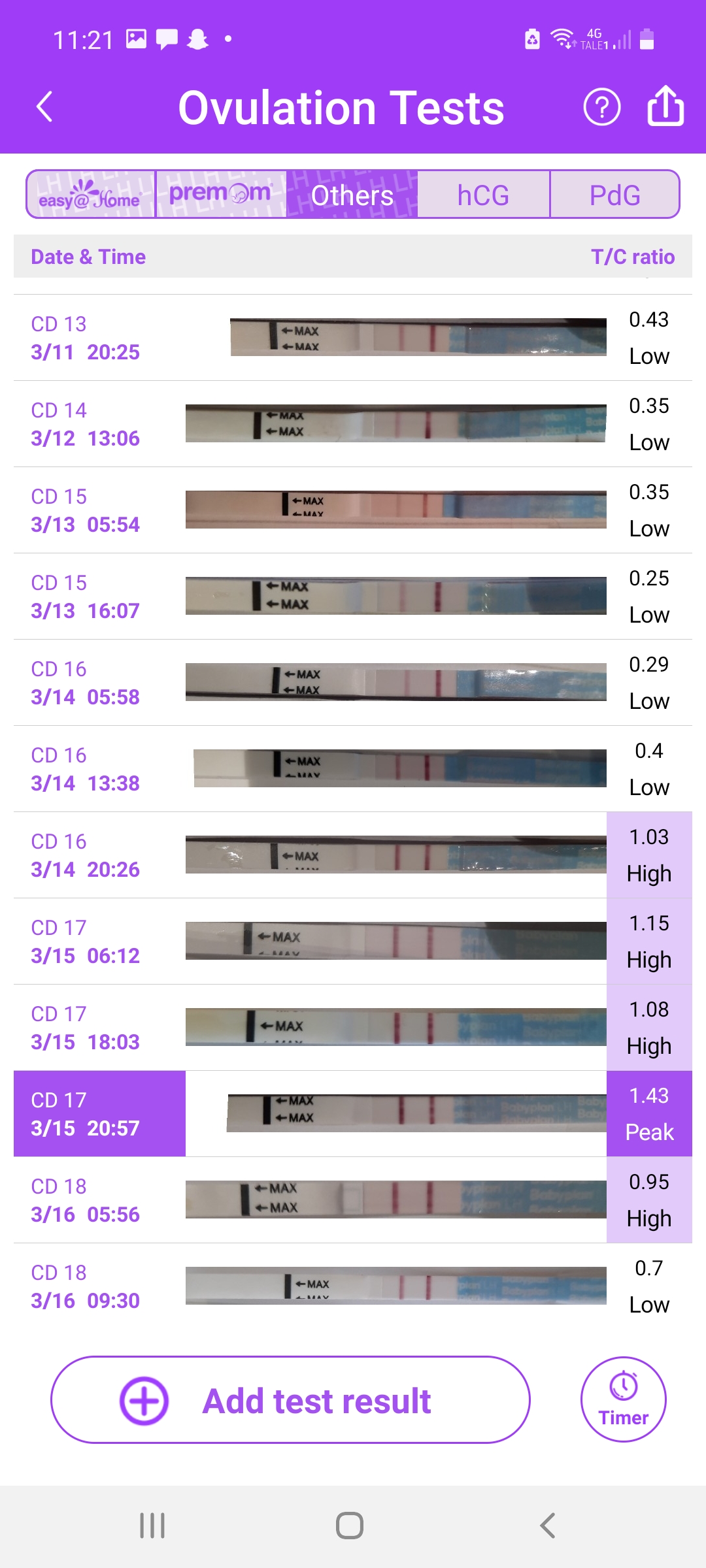Switch to the easy@Home tab
706x1568 pixels.
pos(90,195)
